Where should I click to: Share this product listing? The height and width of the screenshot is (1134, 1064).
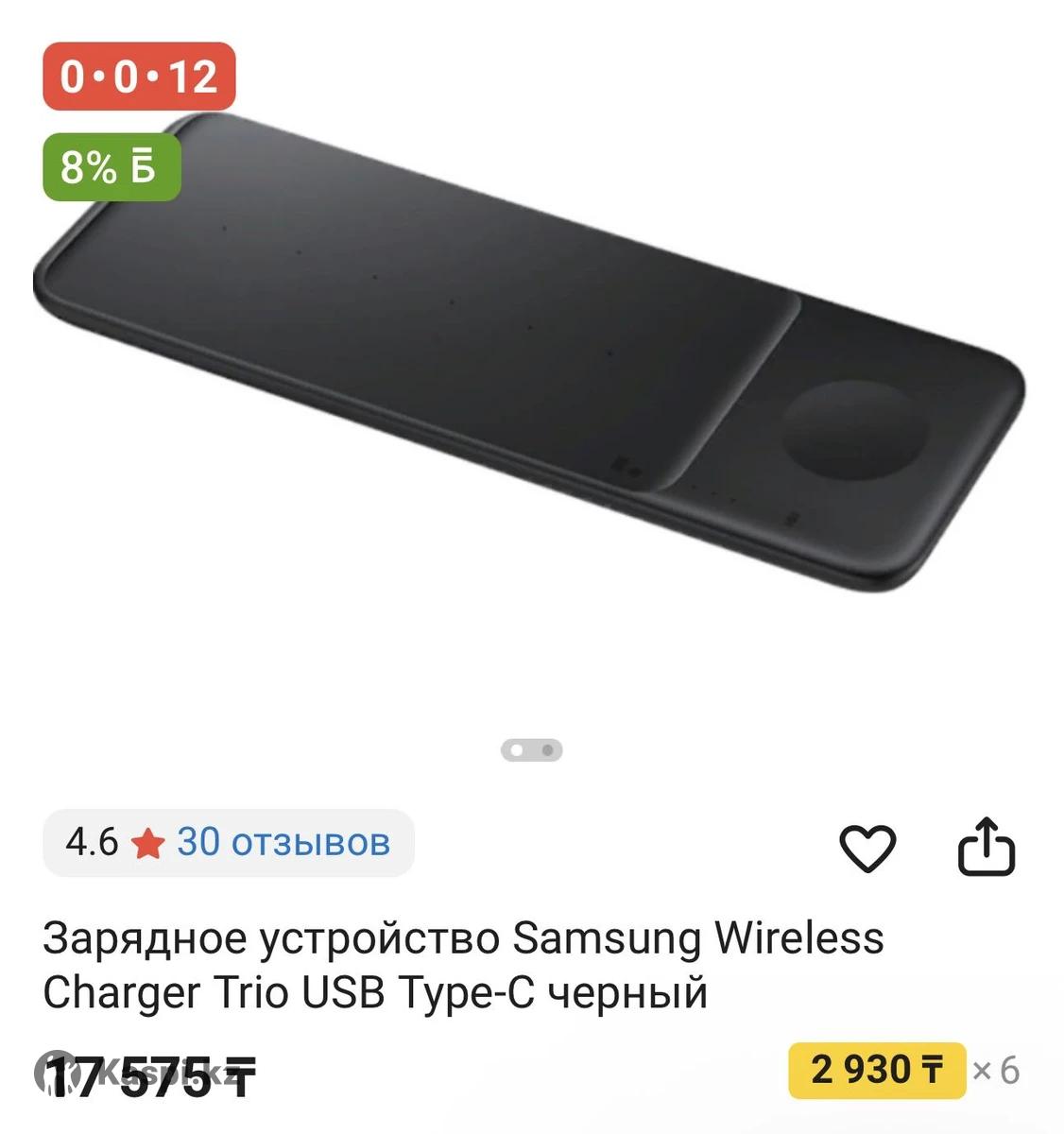986,847
